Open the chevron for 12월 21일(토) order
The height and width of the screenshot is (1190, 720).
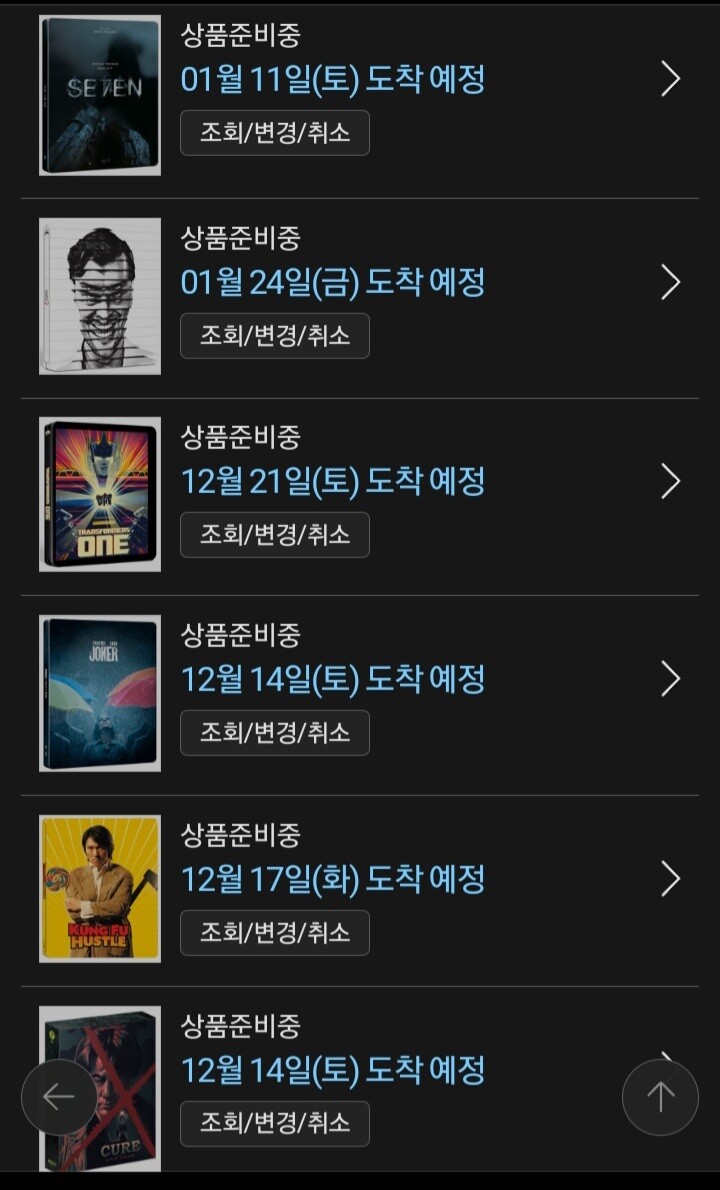point(670,482)
